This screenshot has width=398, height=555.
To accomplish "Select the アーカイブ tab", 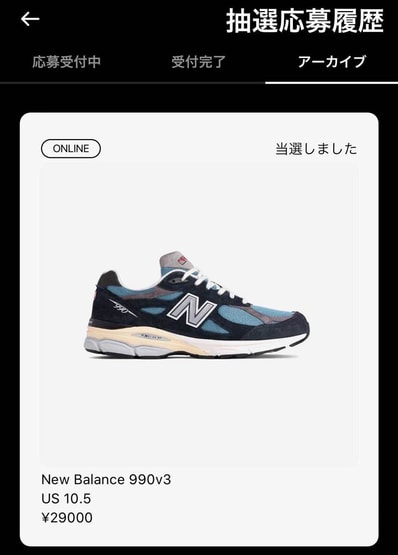I will click(331, 62).
